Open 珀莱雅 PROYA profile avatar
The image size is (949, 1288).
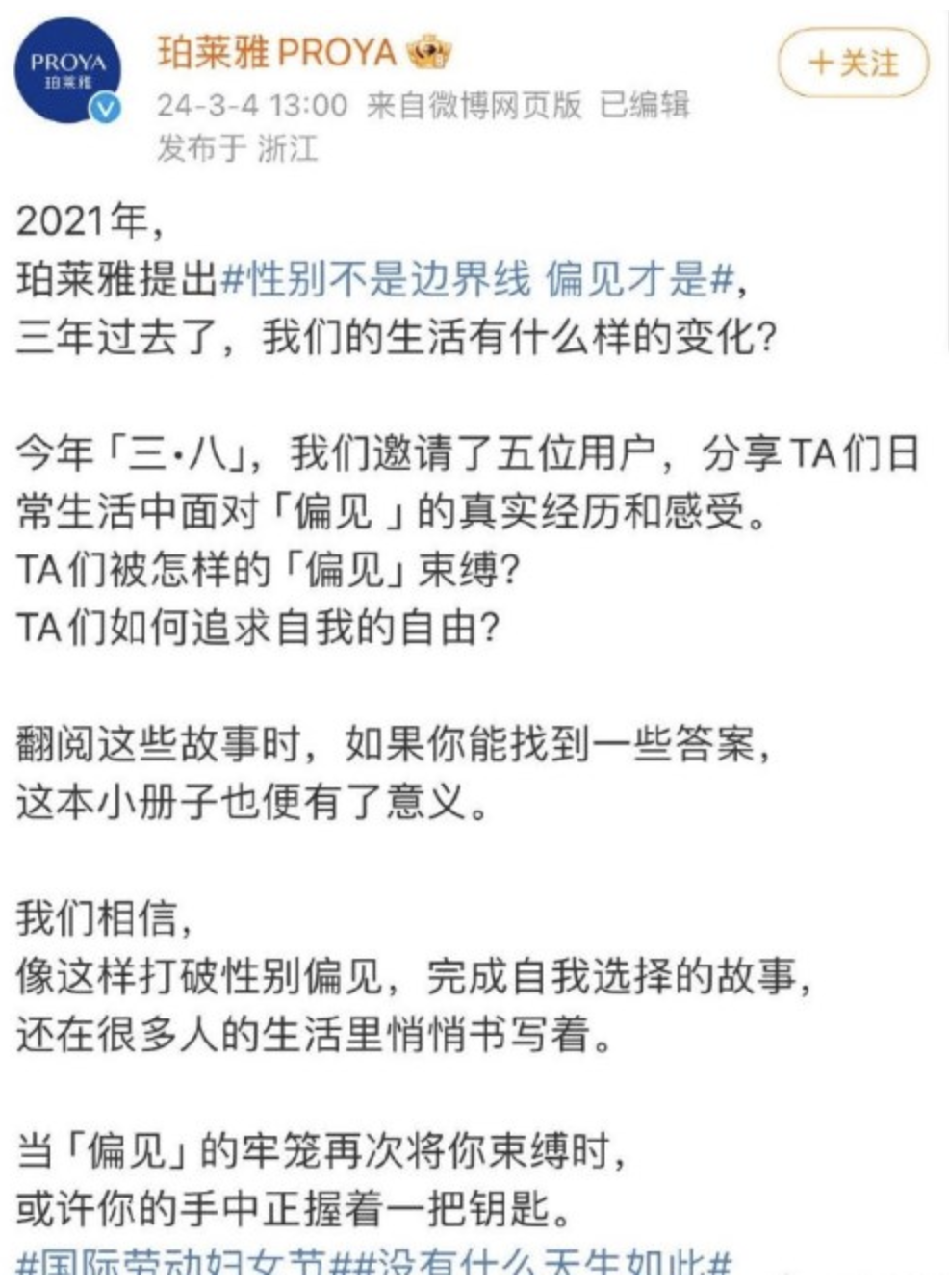tap(67, 74)
